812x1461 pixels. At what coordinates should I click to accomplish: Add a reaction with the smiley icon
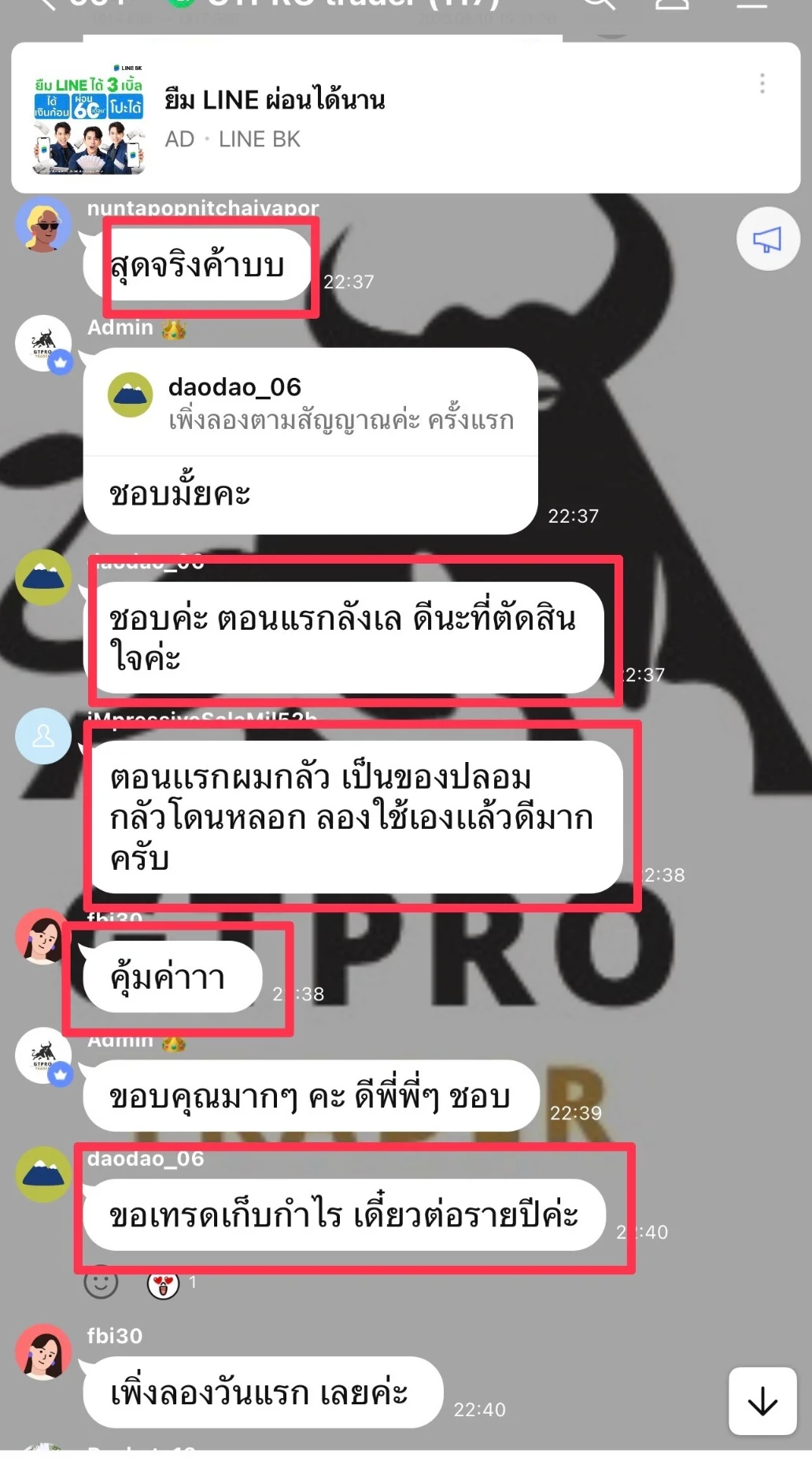[x=101, y=1283]
